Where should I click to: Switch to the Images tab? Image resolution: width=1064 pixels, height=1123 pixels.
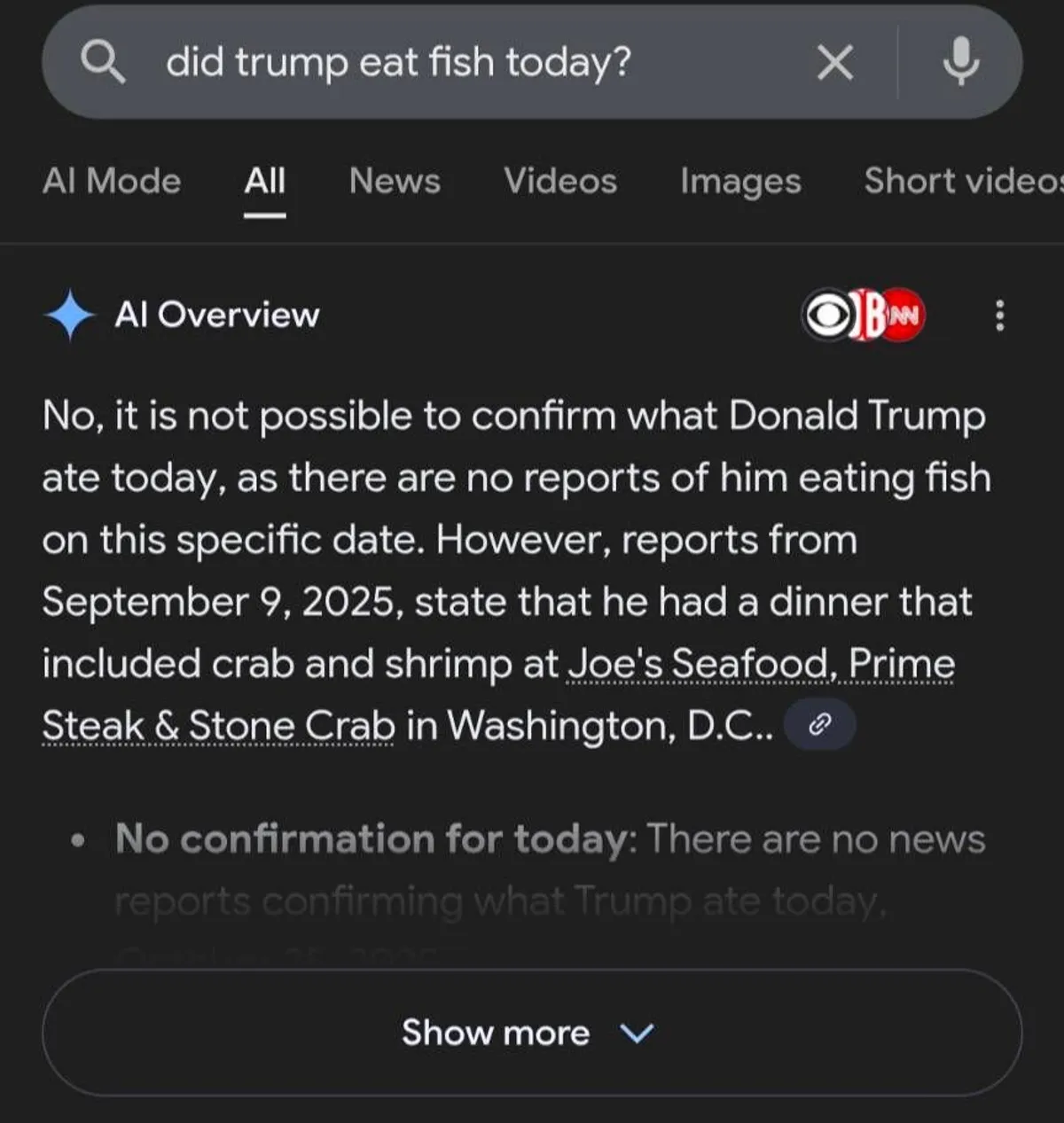740,181
